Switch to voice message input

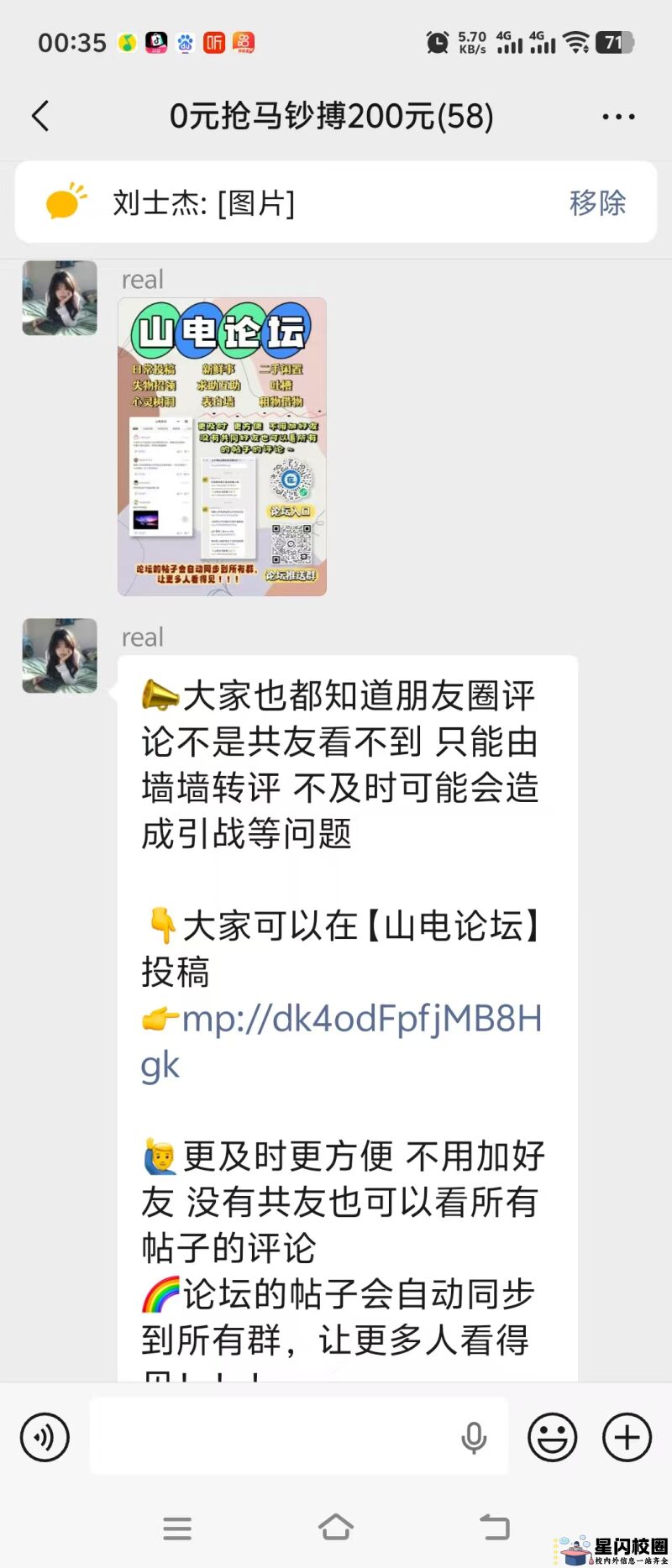click(x=45, y=1437)
